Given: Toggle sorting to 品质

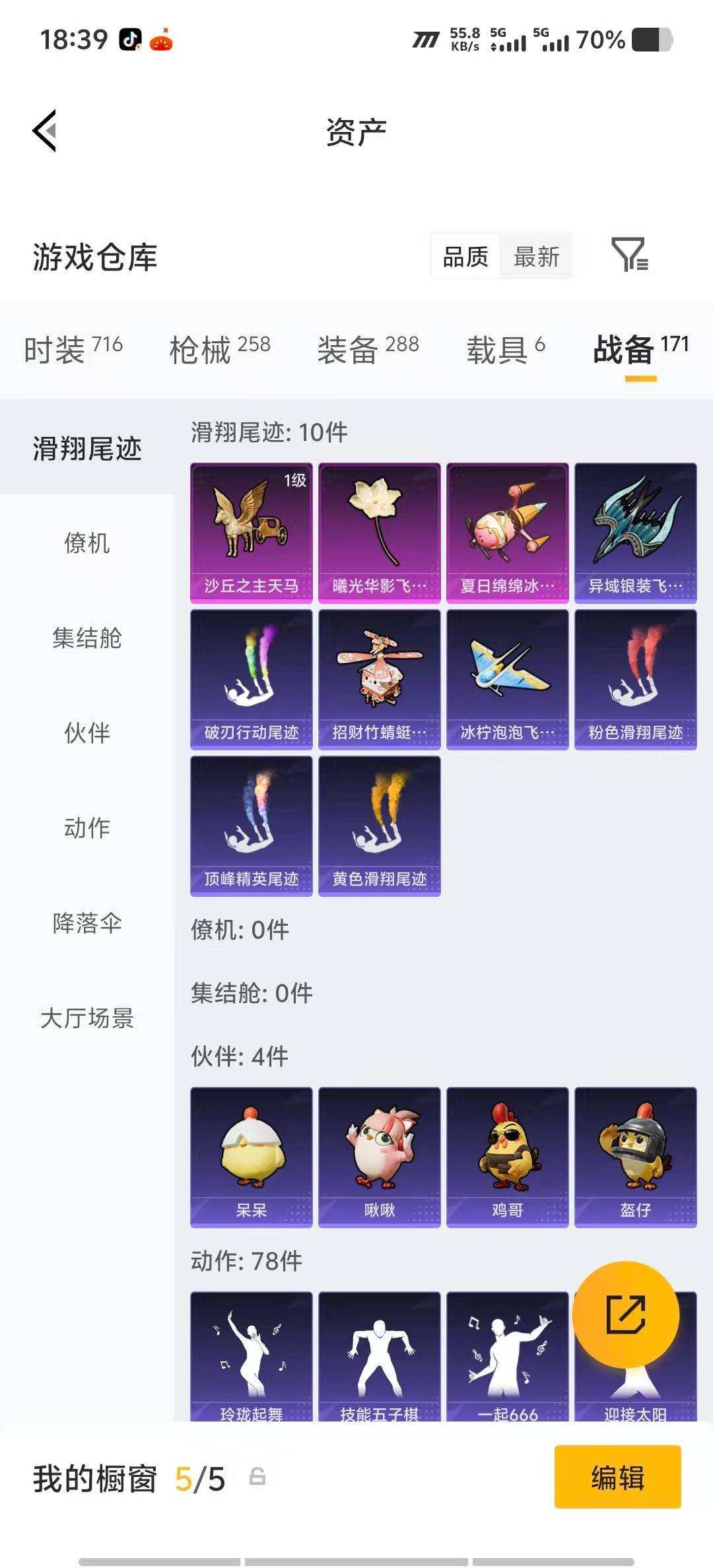Looking at the screenshot, I should click(x=464, y=256).
